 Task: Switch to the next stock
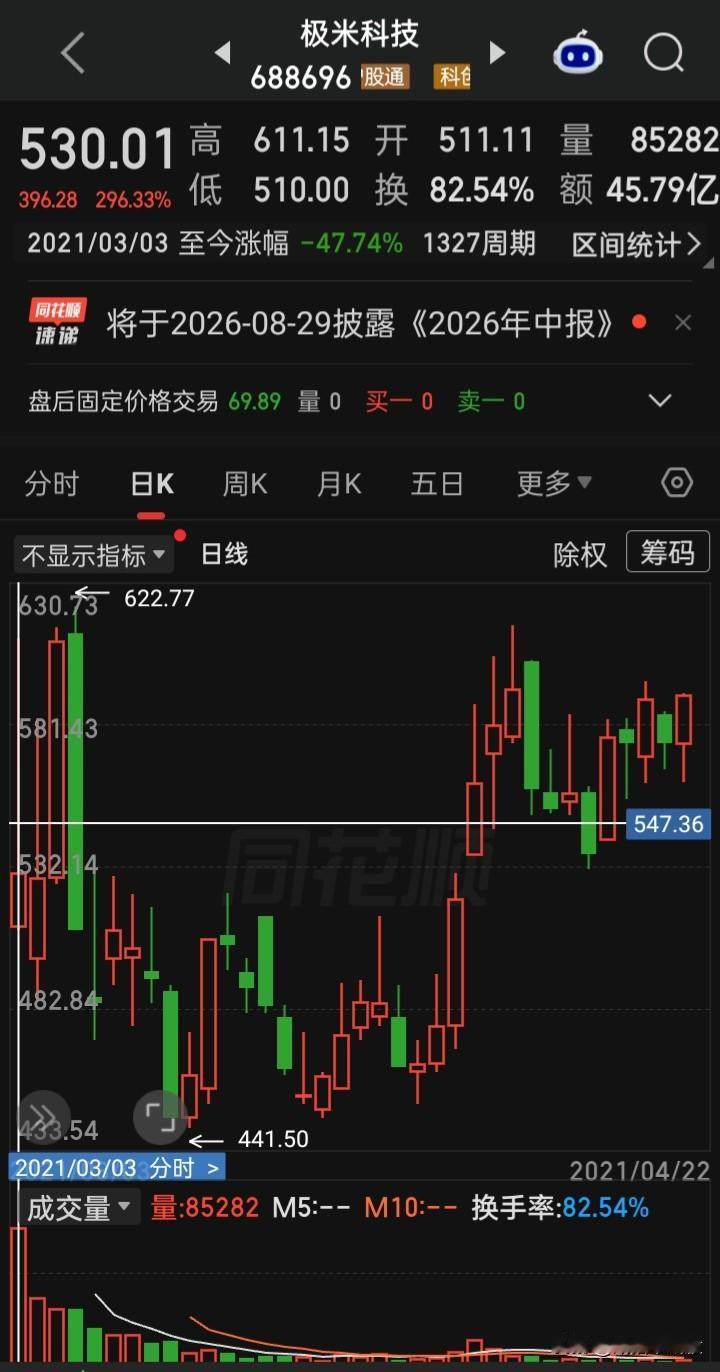[x=497, y=52]
